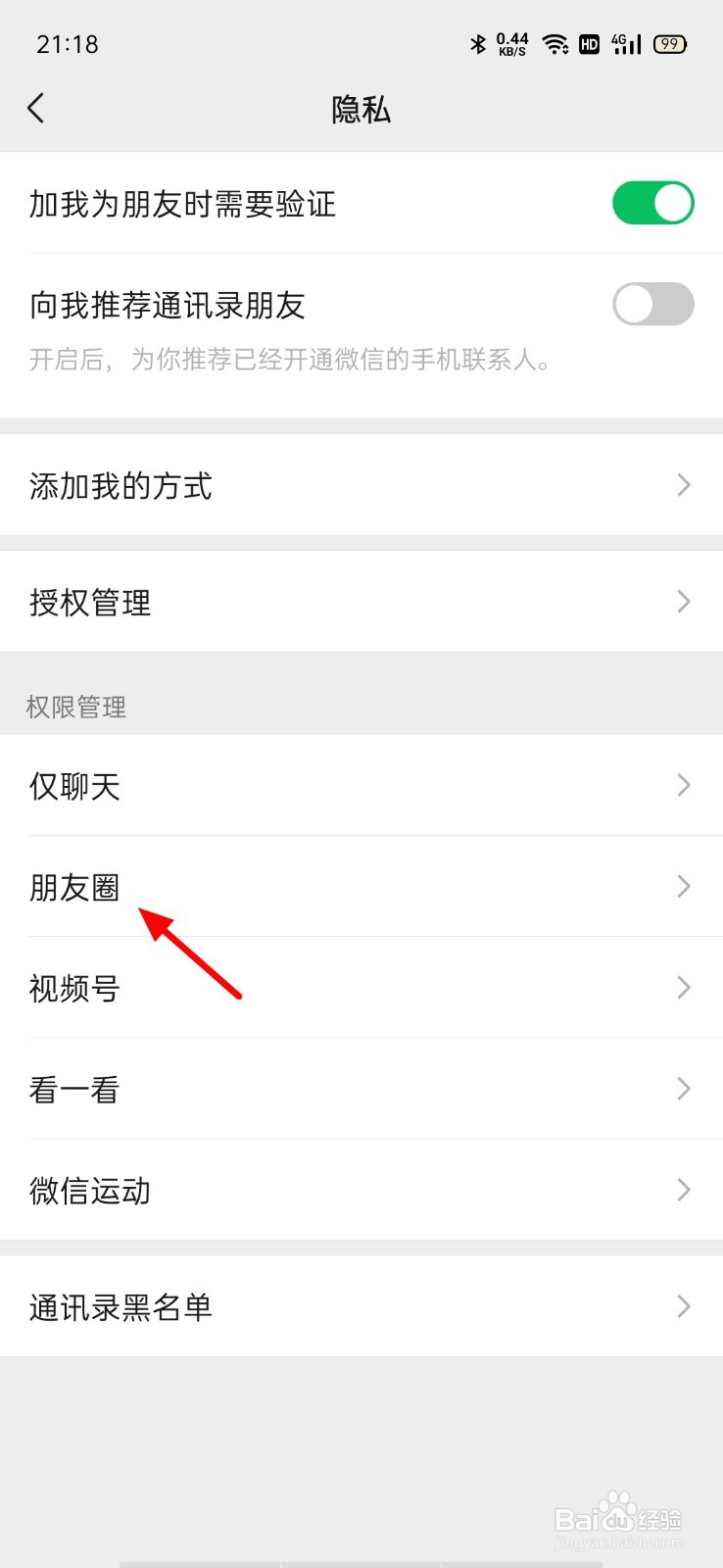
Task: Disable 加我为朋友时需要验证 verification toggle
Action: (652, 203)
